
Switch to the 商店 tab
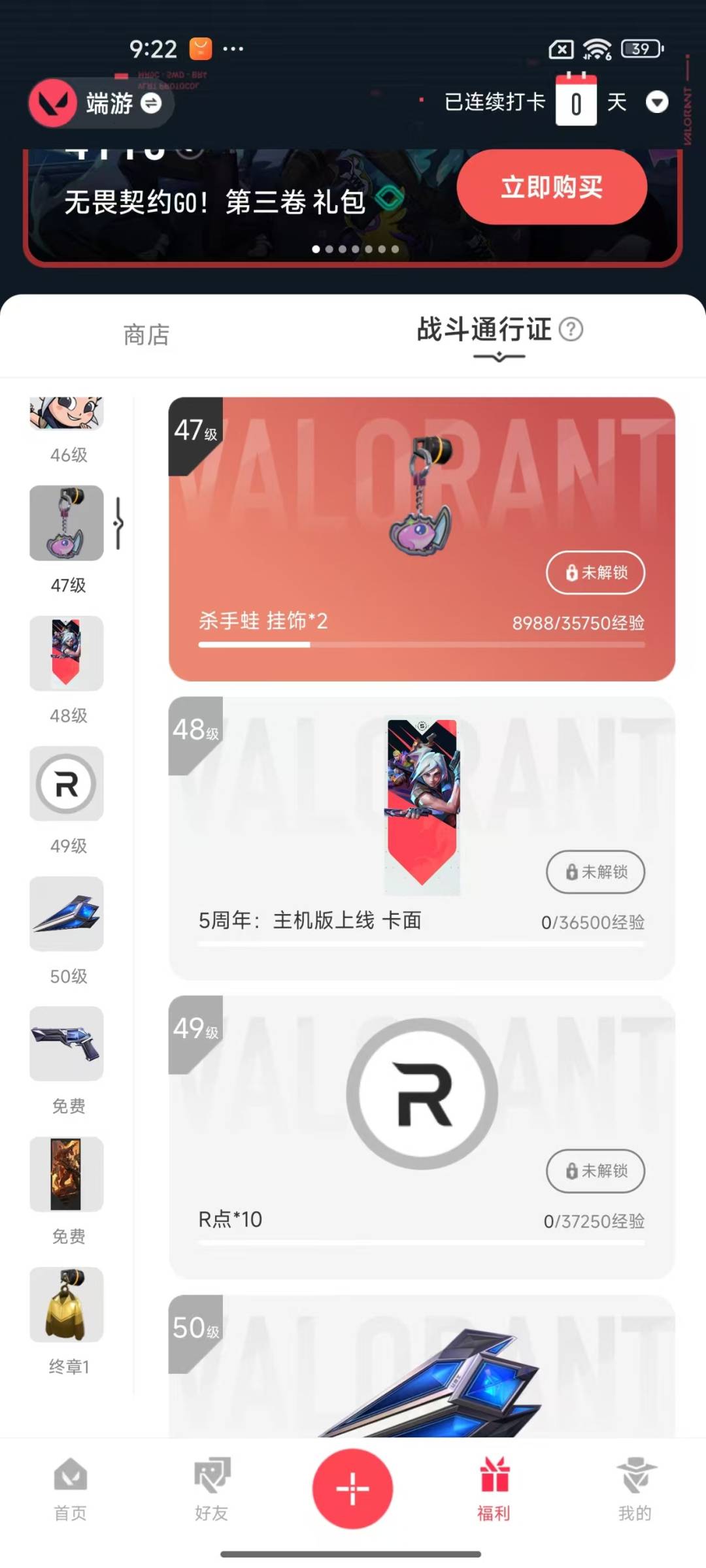tap(146, 335)
